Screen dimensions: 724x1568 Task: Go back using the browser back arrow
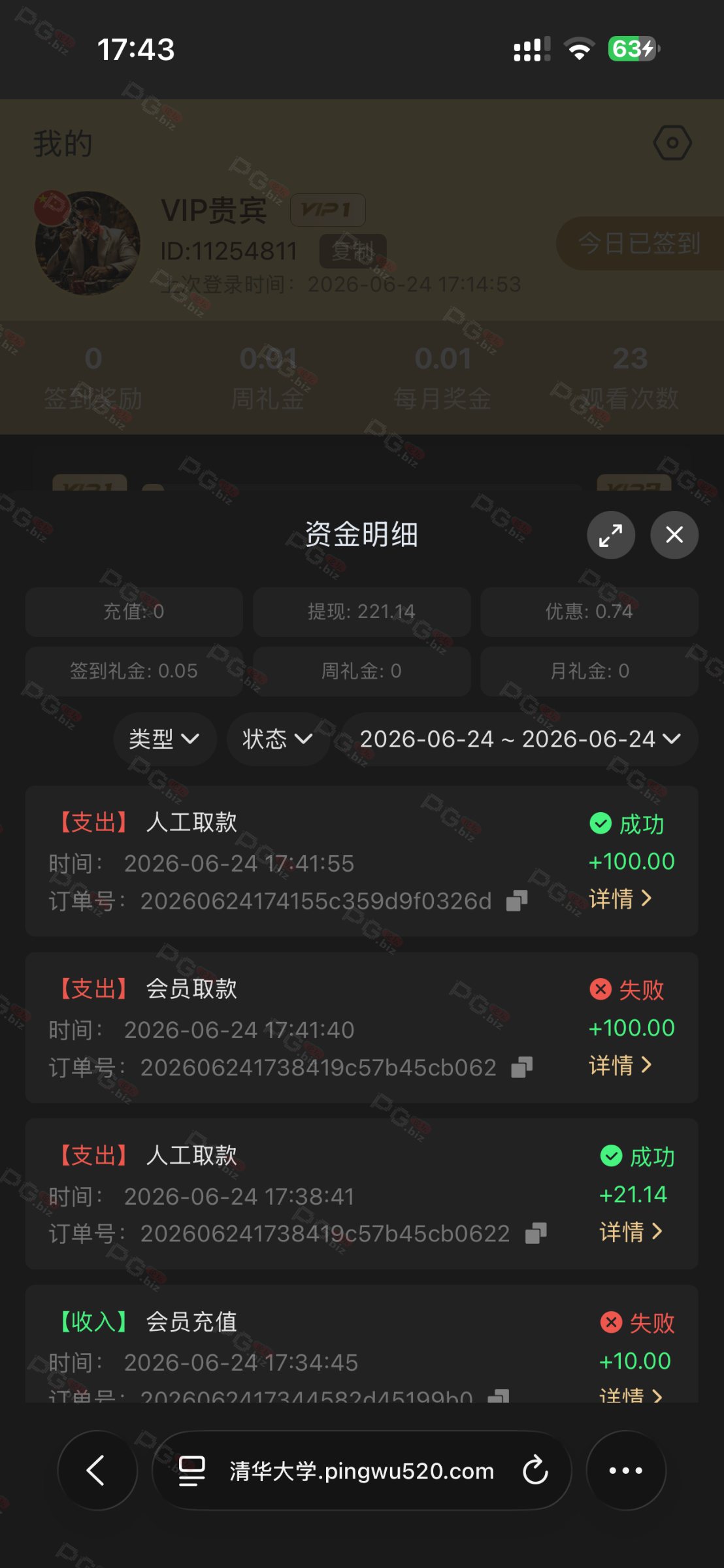(97, 1471)
